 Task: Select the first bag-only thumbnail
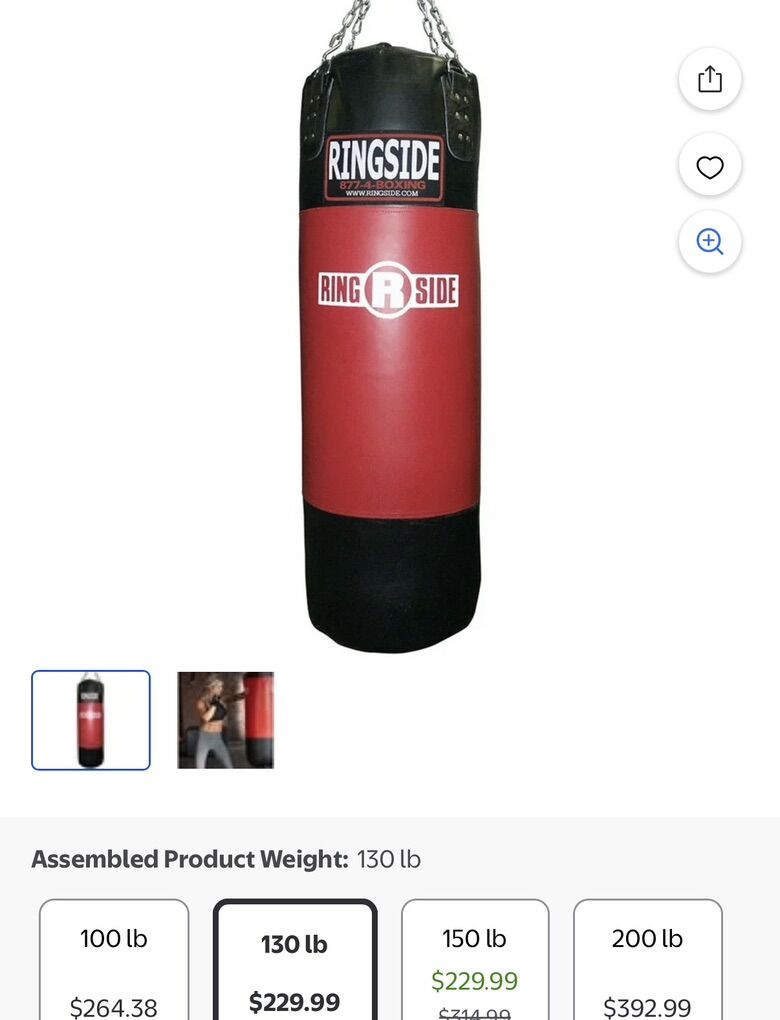(91, 720)
